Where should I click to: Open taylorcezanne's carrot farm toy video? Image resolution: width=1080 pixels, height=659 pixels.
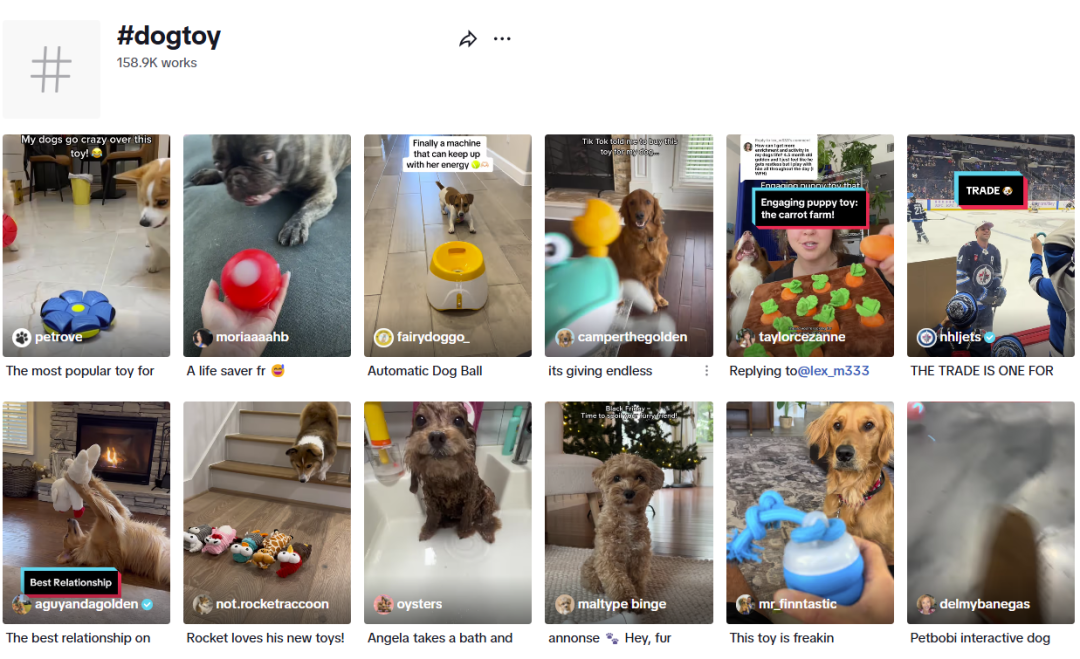810,245
